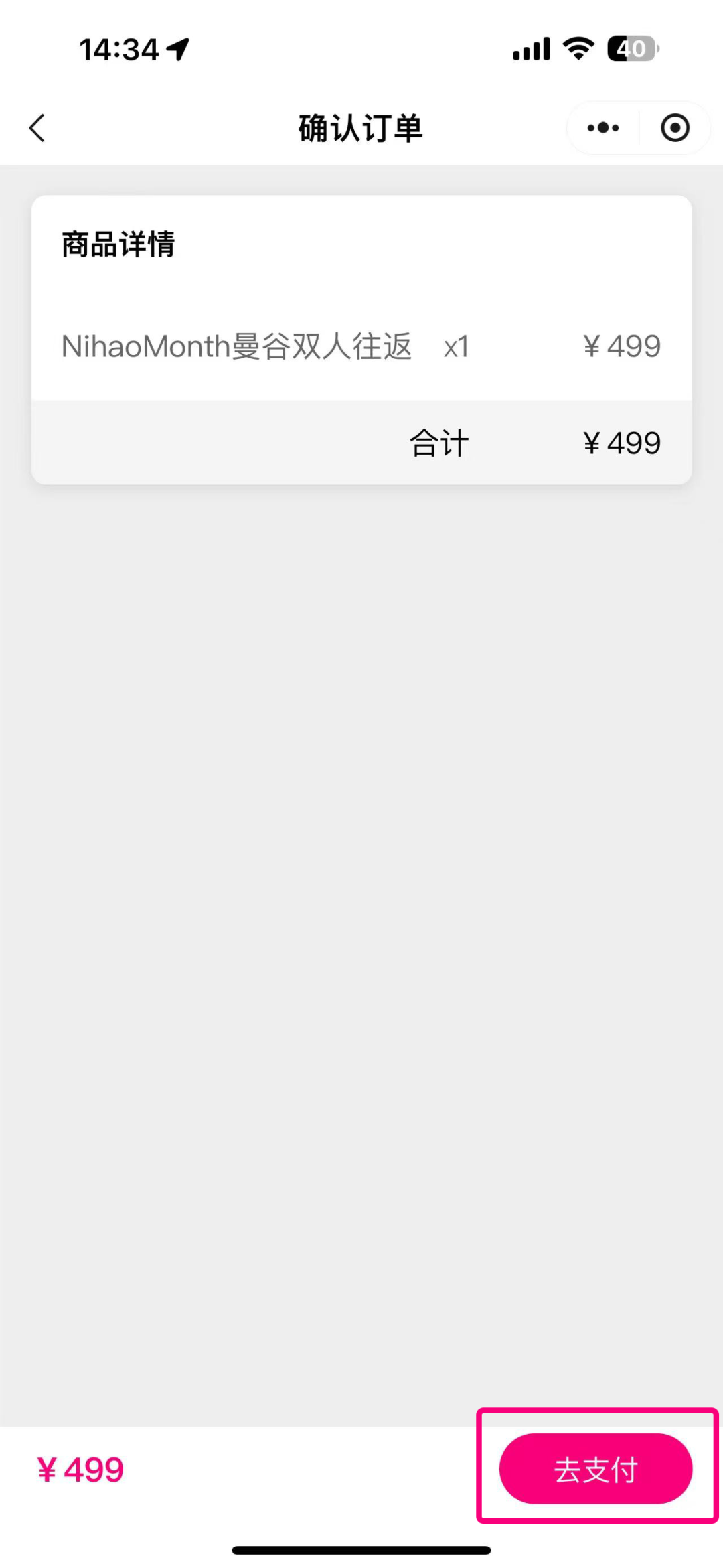The height and width of the screenshot is (1568, 723).
Task: Click the mini-program capsule close circle
Action: (674, 127)
